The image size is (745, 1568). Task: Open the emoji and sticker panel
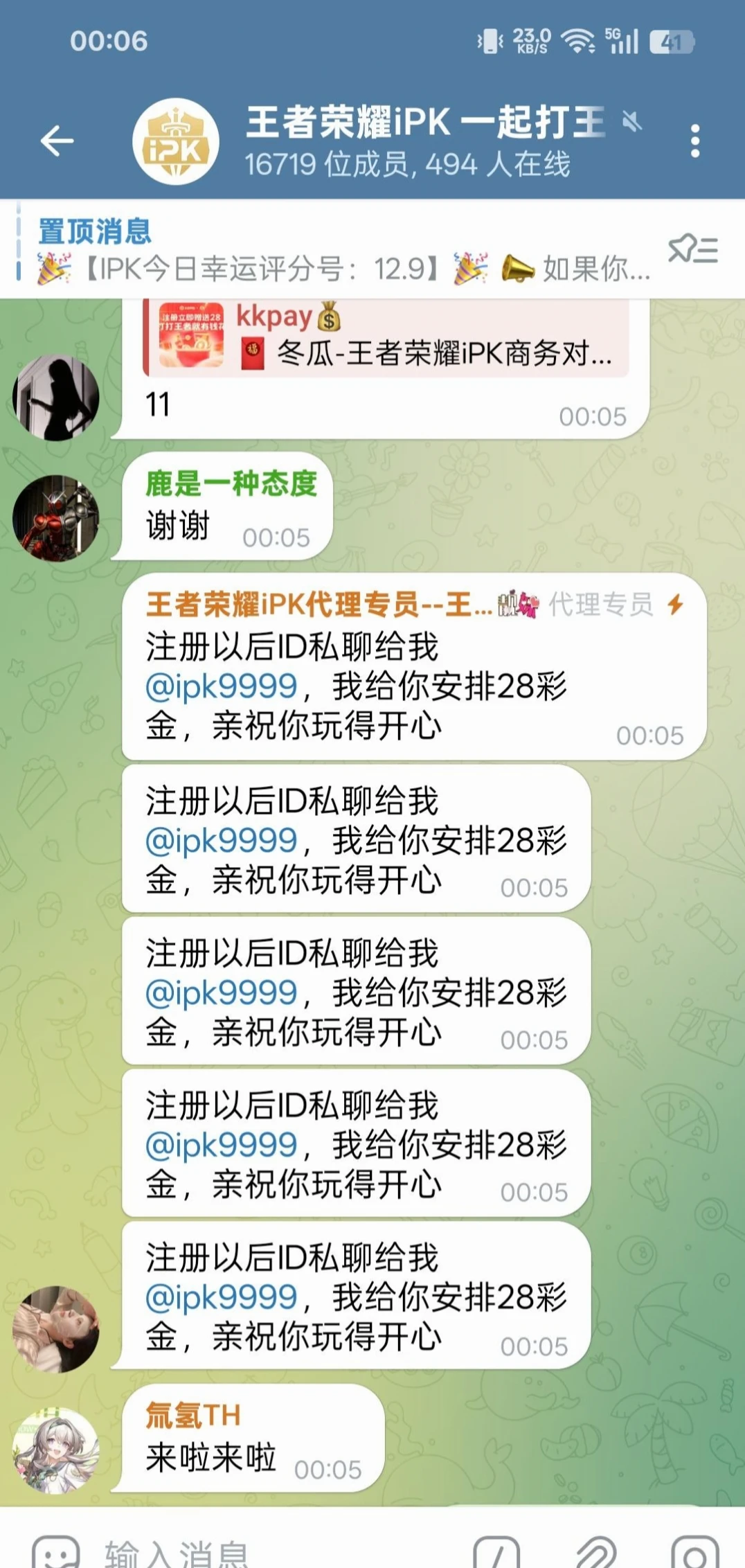point(56,1553)
